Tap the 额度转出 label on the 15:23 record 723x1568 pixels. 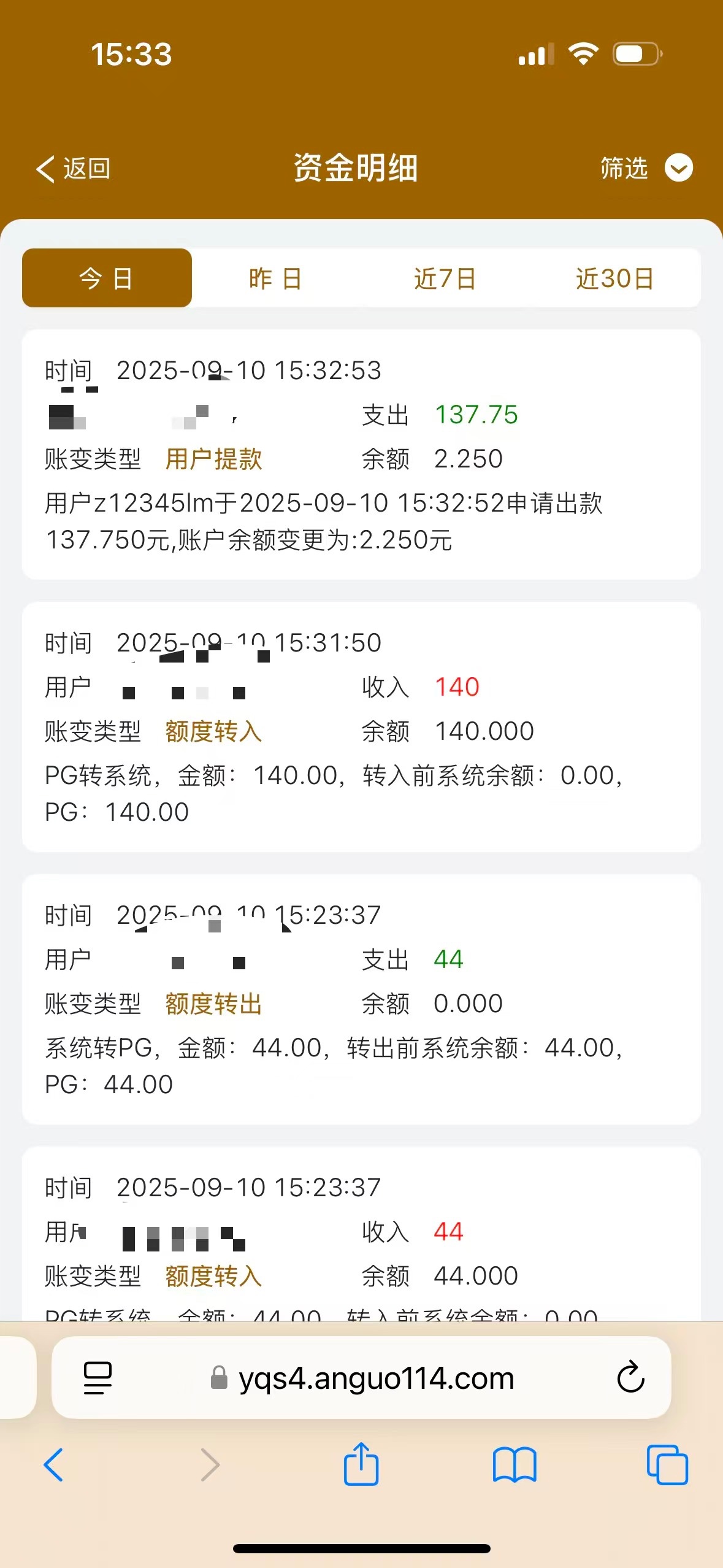(x=213, y=1004)
